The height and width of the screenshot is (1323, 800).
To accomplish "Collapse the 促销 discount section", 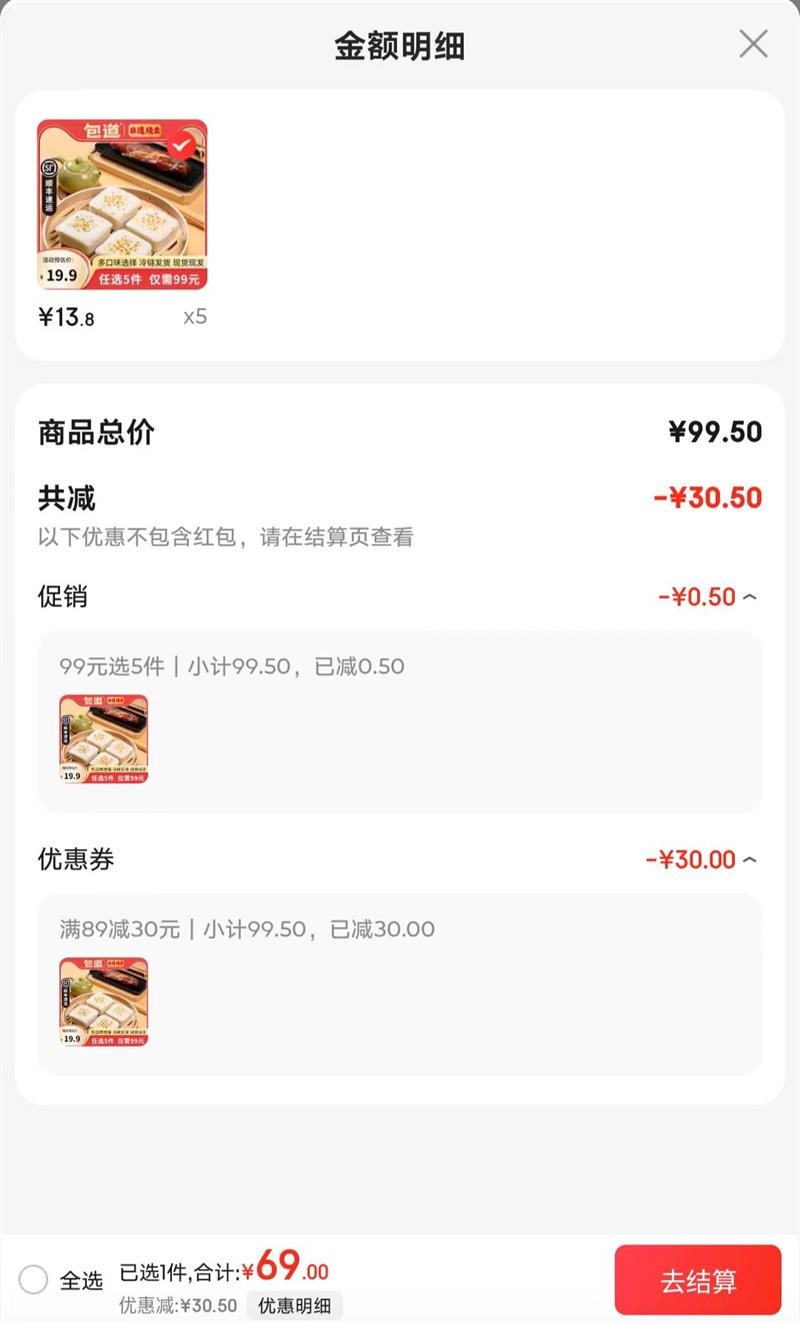I will tap(750, 597).
